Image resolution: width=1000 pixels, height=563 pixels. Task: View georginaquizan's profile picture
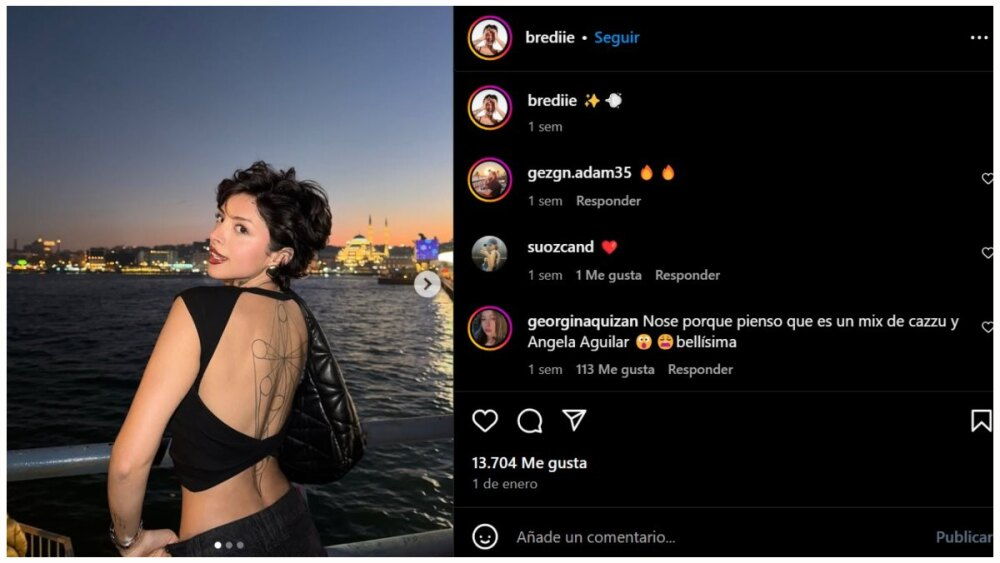[x=490, y=328]
